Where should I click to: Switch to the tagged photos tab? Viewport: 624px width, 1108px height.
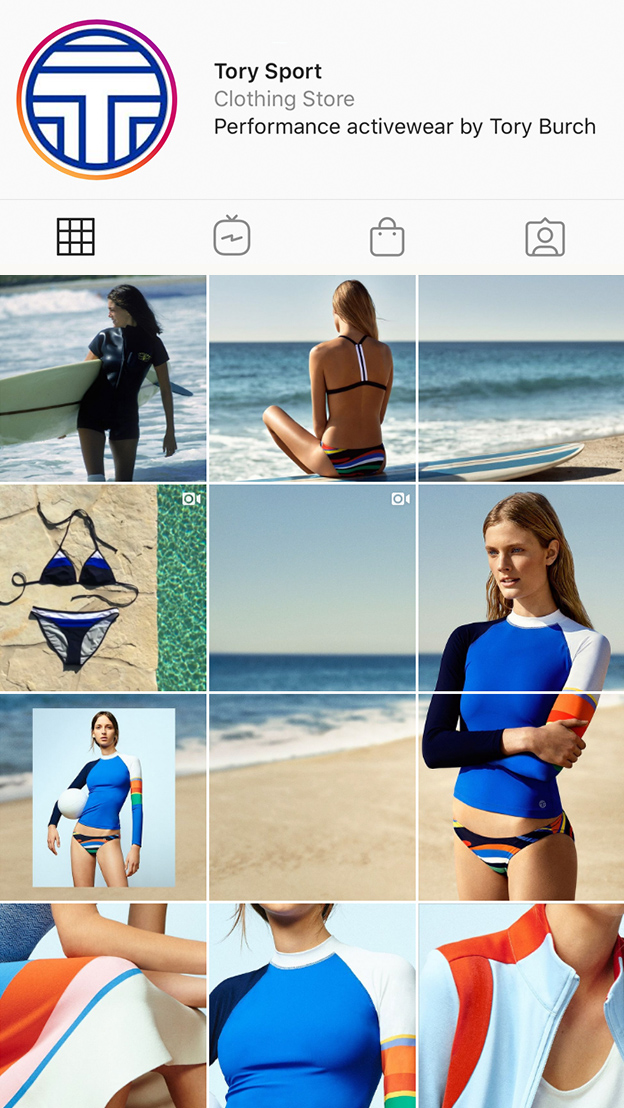click(x=545, y=237)
